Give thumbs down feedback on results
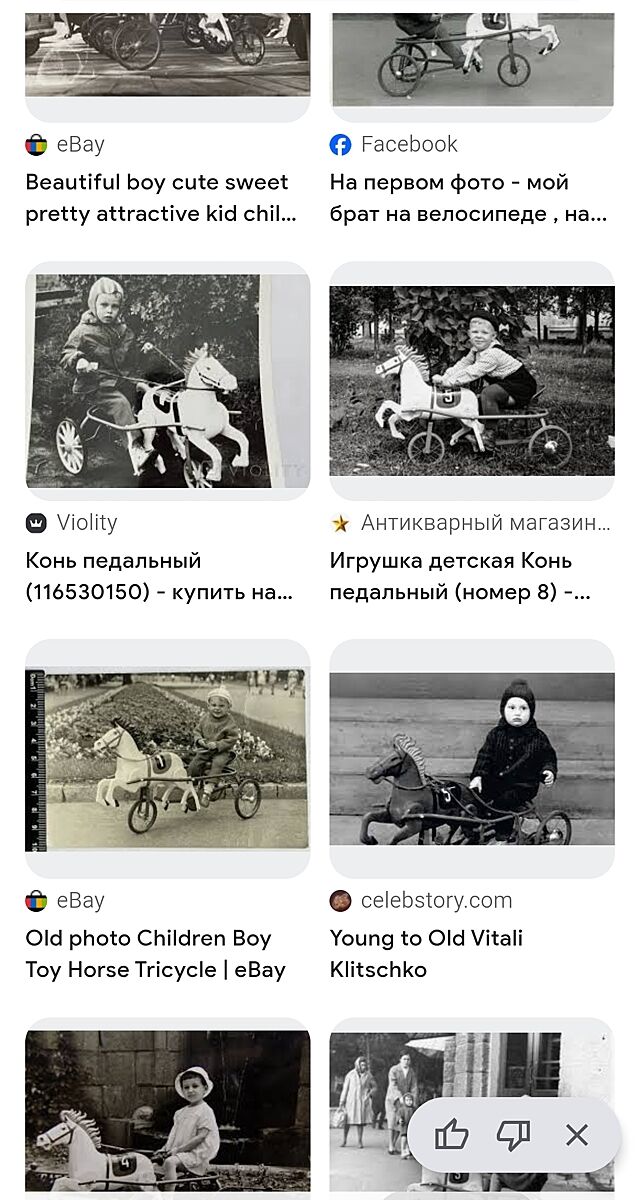Viewport: 640px width, 1200px height. coord(513,1134)
